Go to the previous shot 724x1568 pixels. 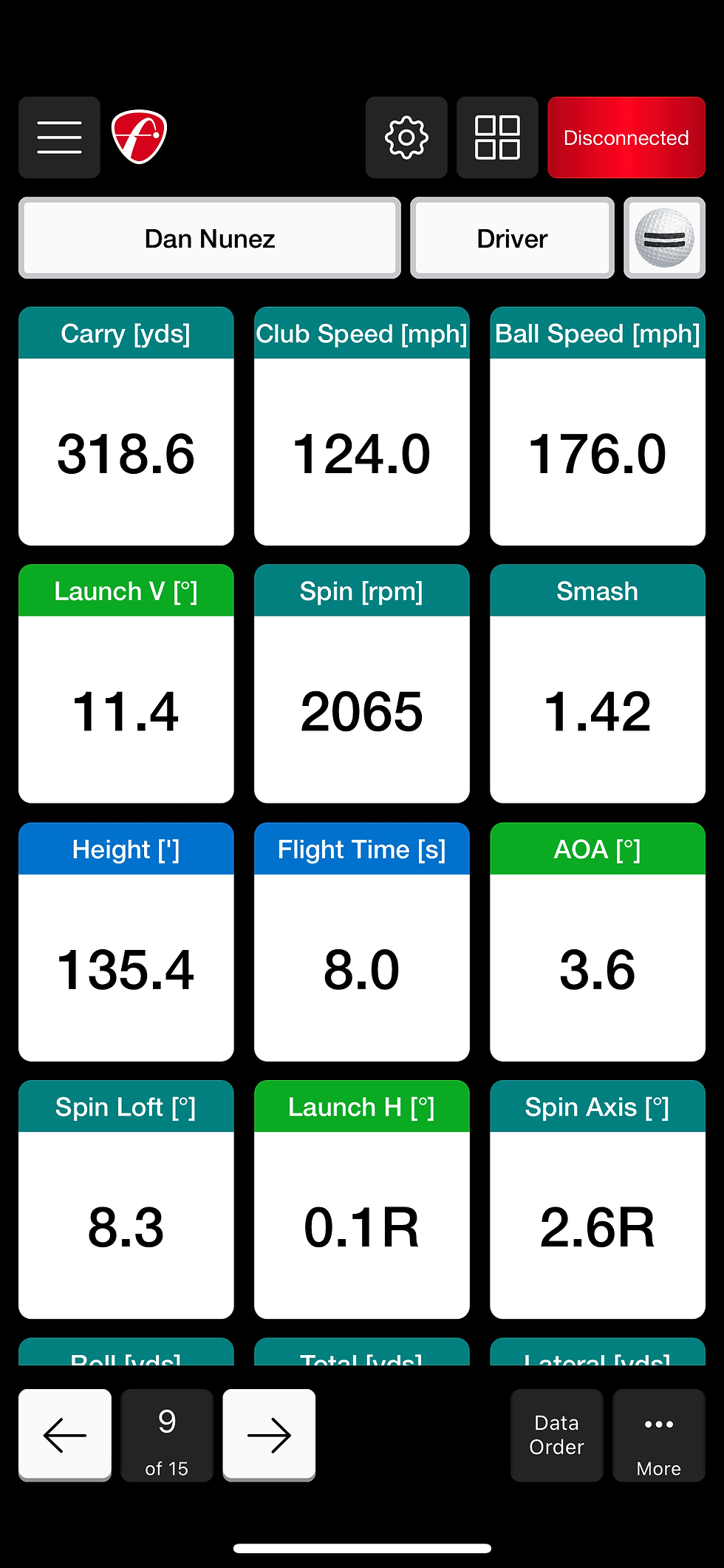pyautogui.click(x=65, y=1435)
